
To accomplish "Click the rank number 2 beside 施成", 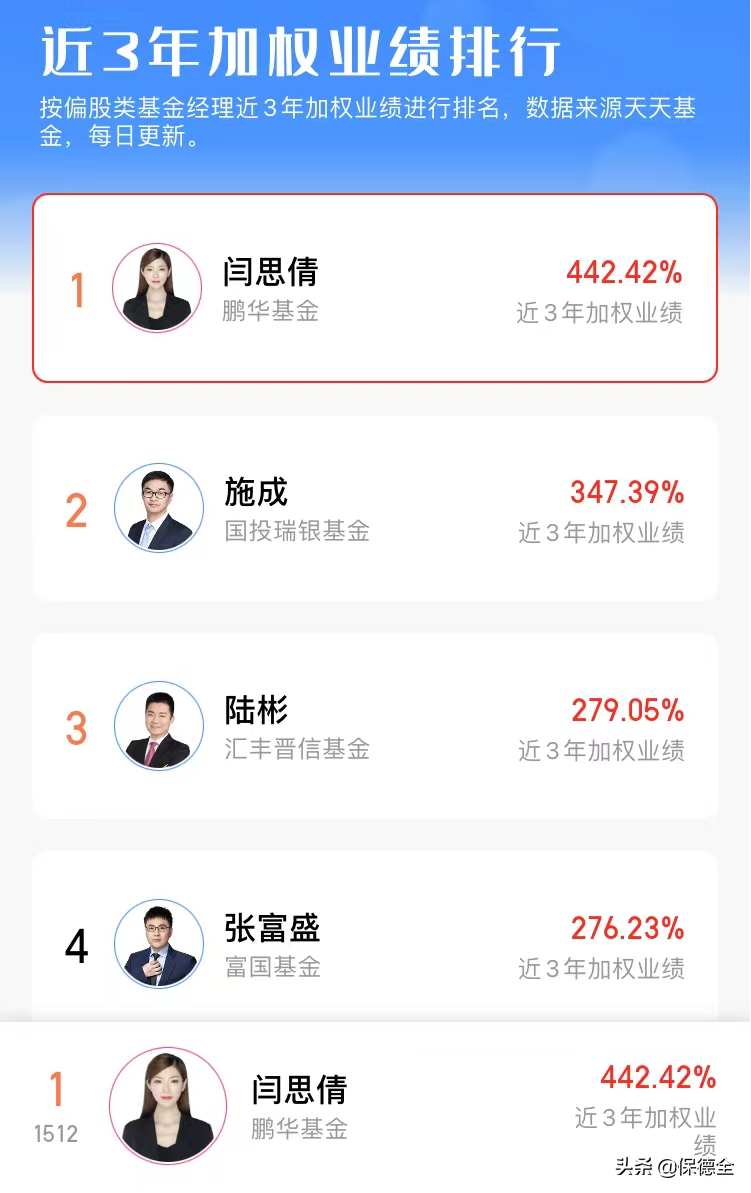I will pyautogui.click(x=74, y=508).
